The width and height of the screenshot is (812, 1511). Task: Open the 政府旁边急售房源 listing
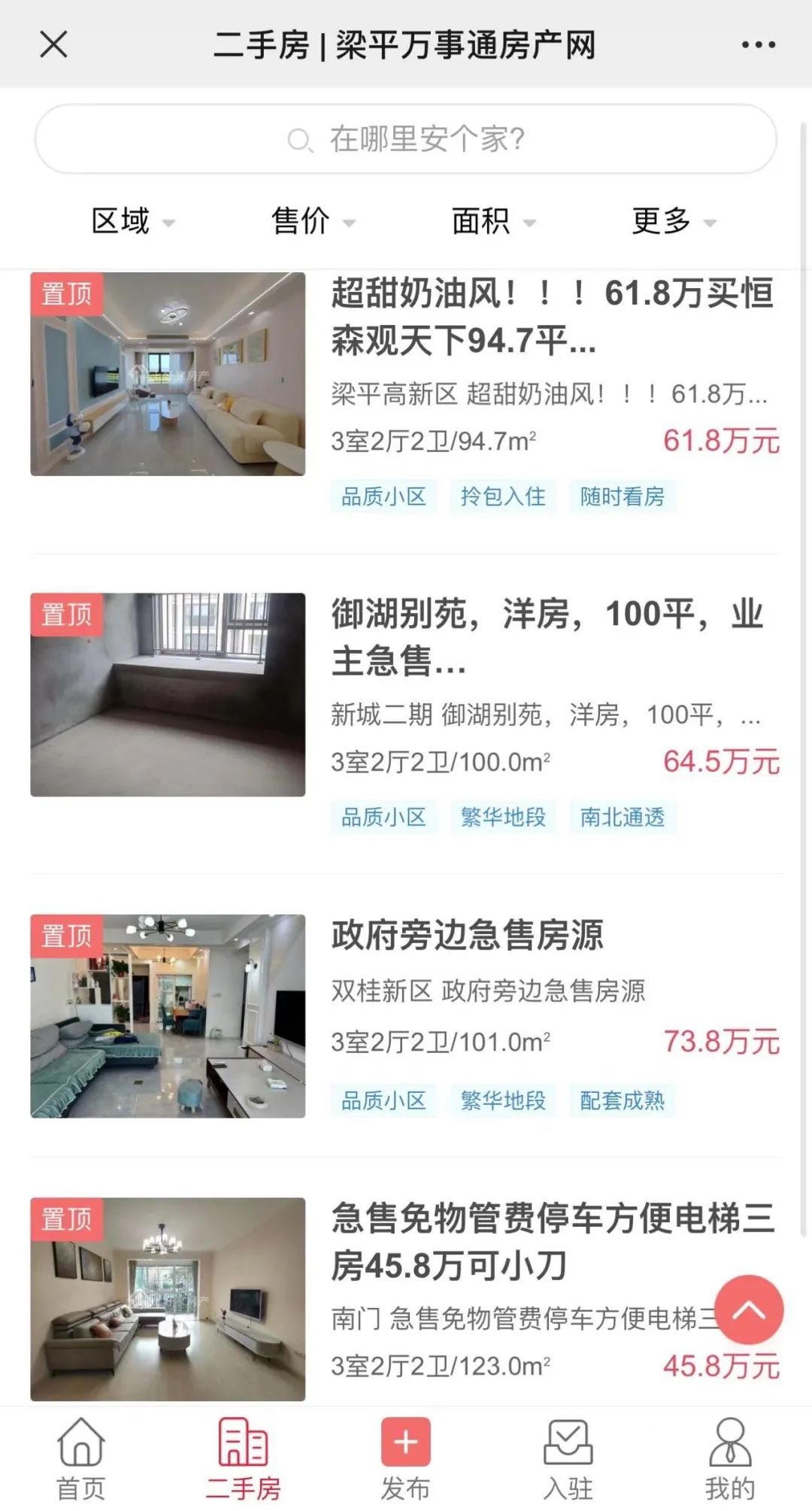click(467, 935)
